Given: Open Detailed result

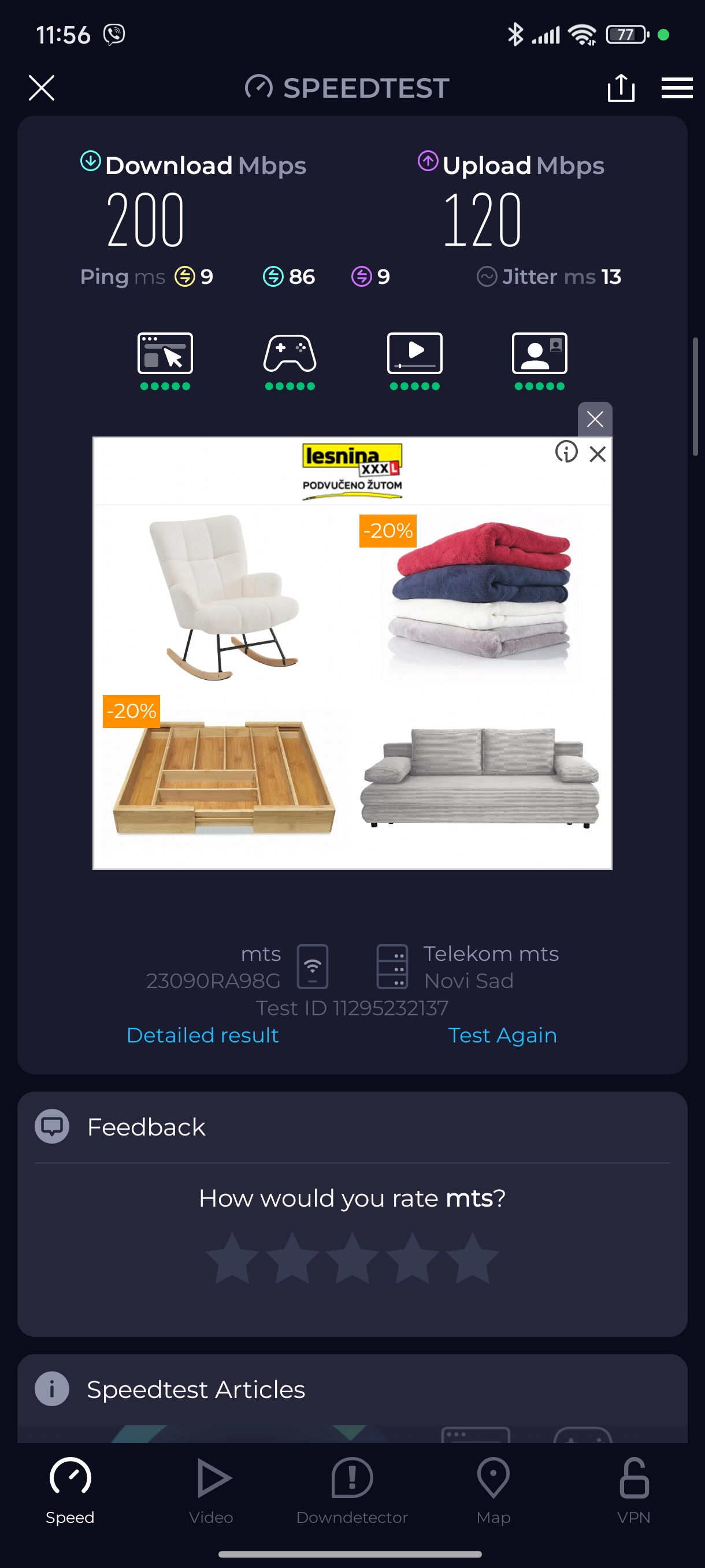Looking at the screenshot, I should point(203,1035).
